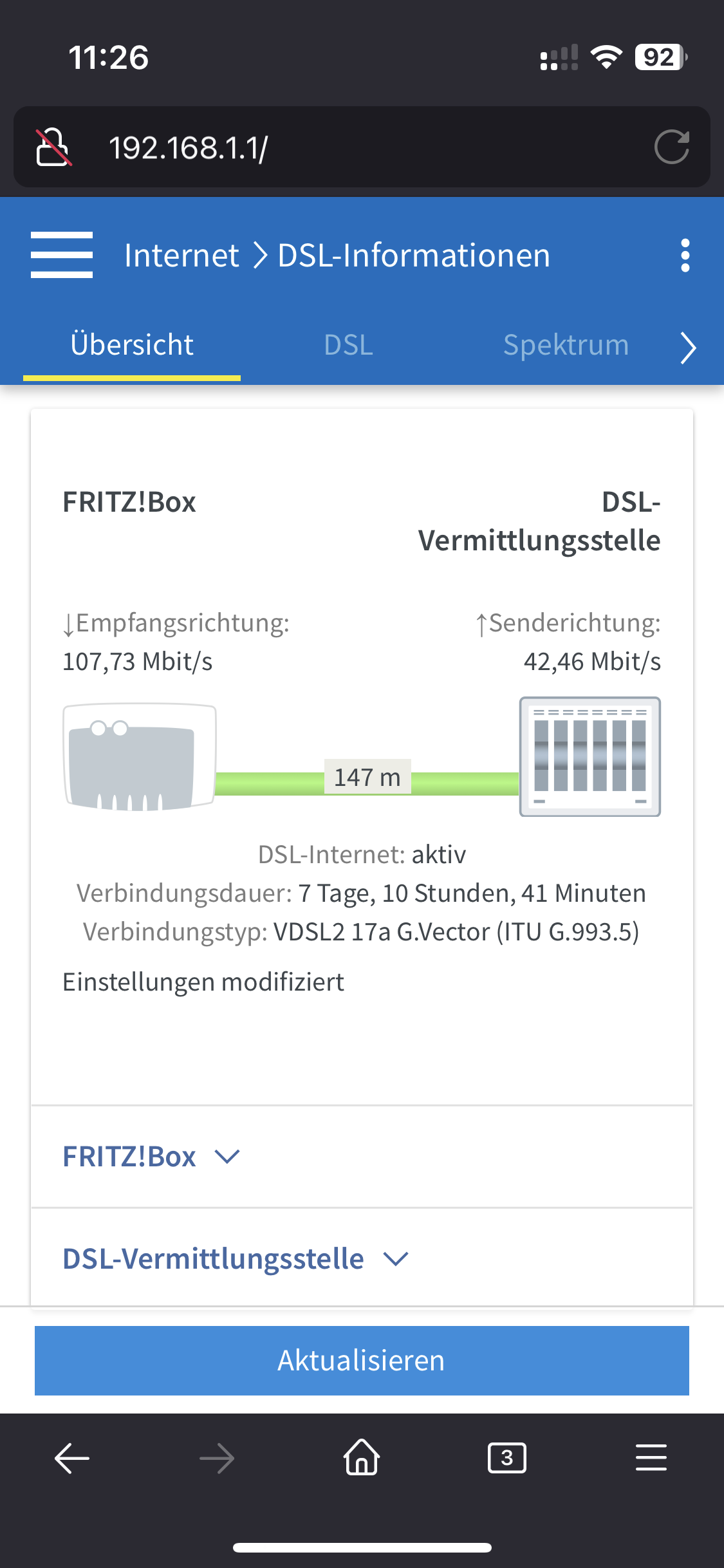Expand the FRITZ!Box details section
The image size is (724, 1568).
pos(151,1157)
